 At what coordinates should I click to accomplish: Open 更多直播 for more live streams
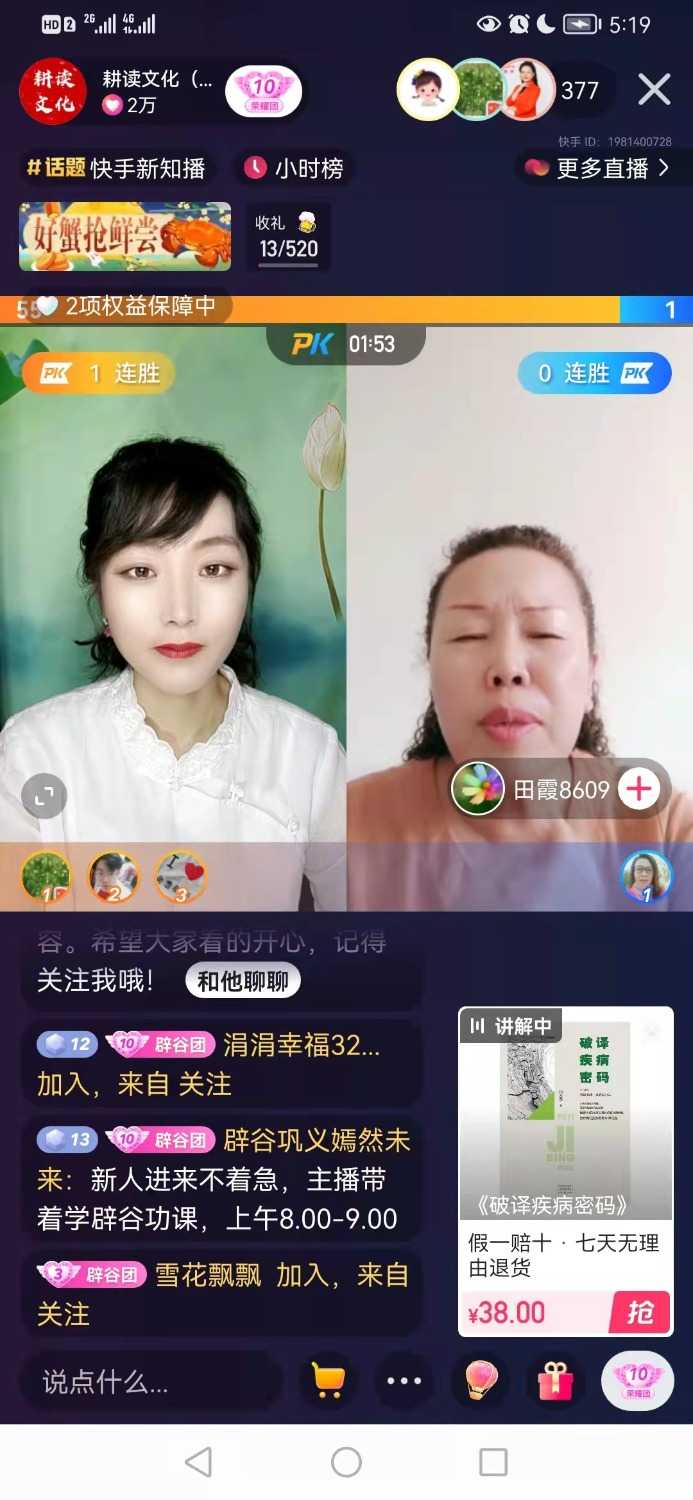point(600,168)
